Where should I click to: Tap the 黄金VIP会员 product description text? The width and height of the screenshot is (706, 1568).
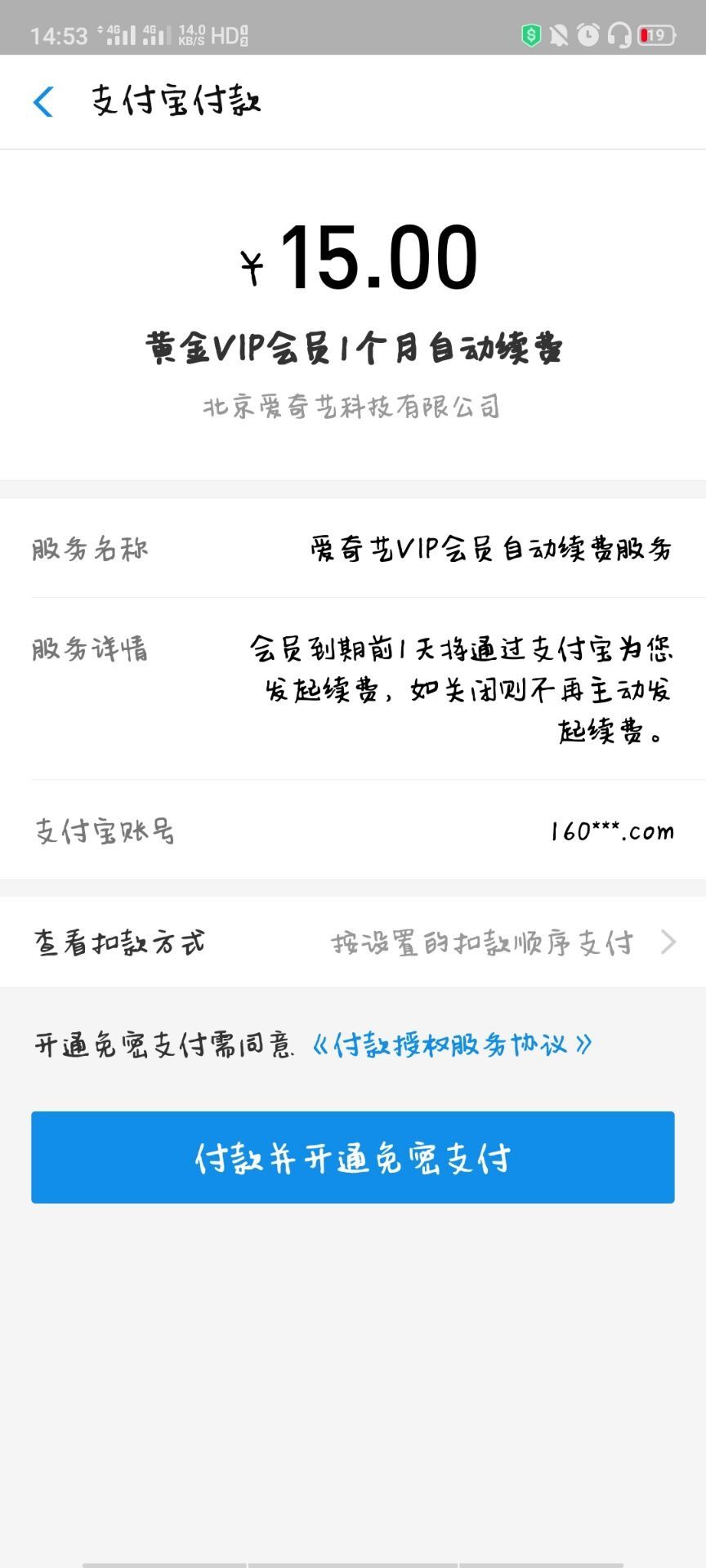[x=353, y=347]
